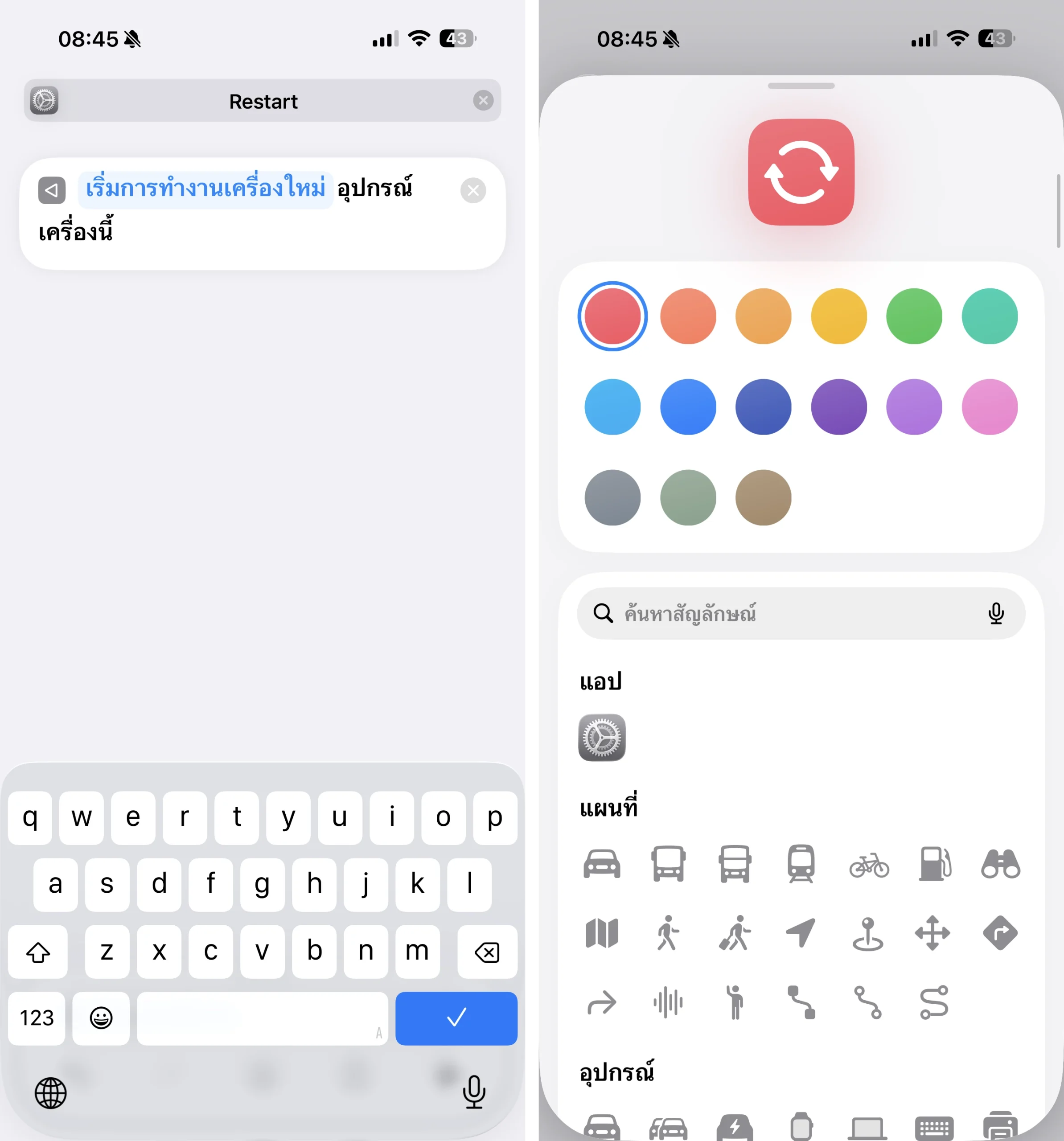Image resolution: width=1064 pixels, height=1141 pixels.
Task: Tap the blue restart action parameter
Action: 205,189
